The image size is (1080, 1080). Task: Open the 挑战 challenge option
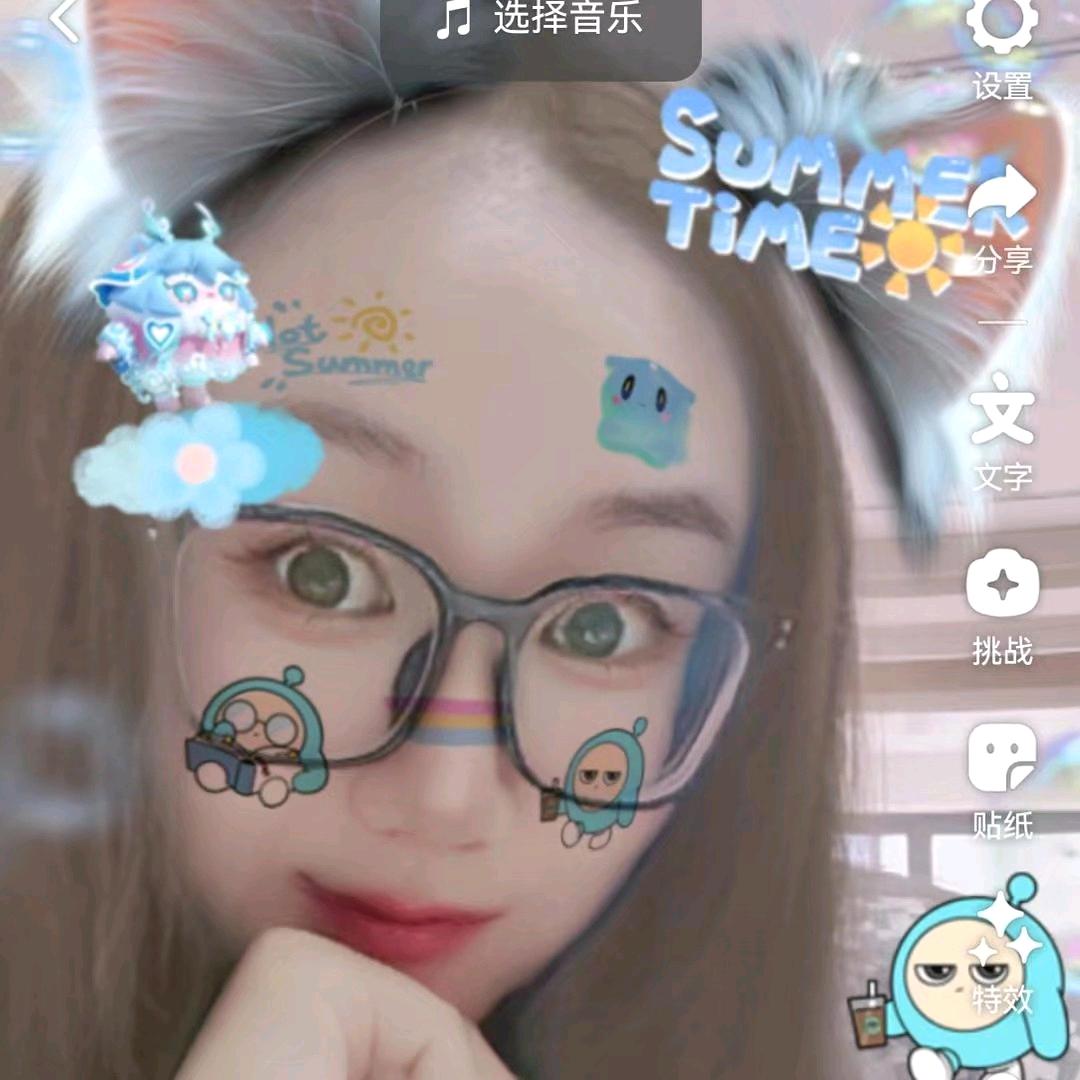pos(1002,608)
